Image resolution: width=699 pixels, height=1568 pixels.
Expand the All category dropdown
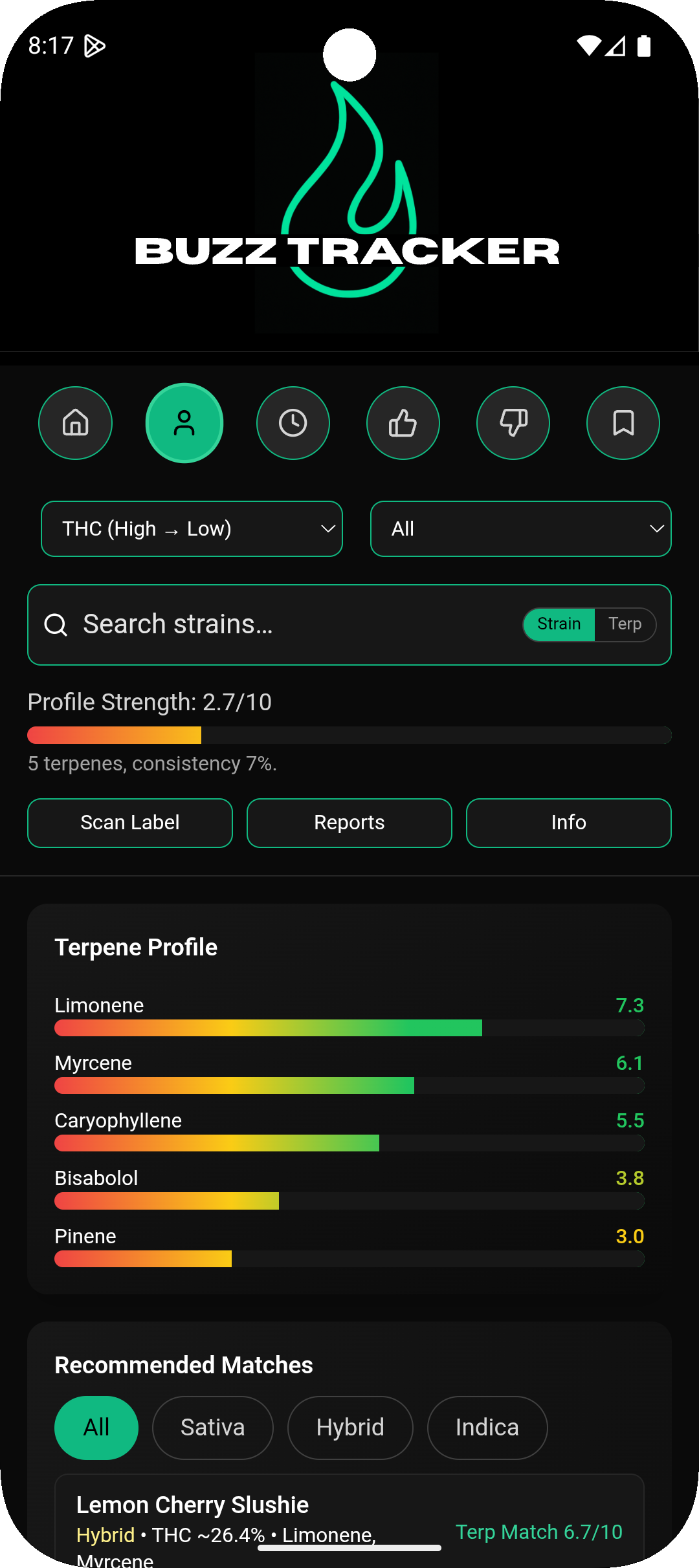[x=520, y=528]
